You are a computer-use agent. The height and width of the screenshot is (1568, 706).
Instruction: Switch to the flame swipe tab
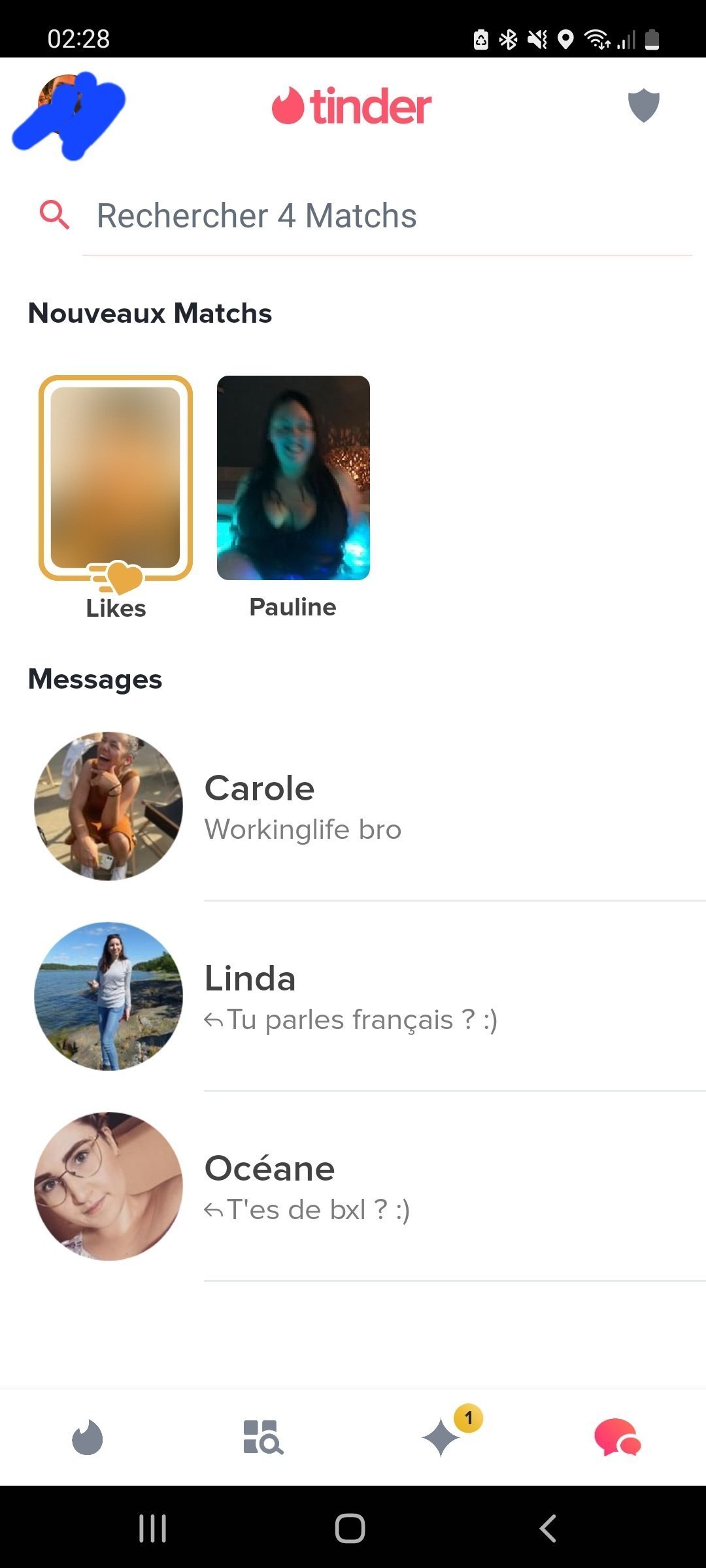88,1437
